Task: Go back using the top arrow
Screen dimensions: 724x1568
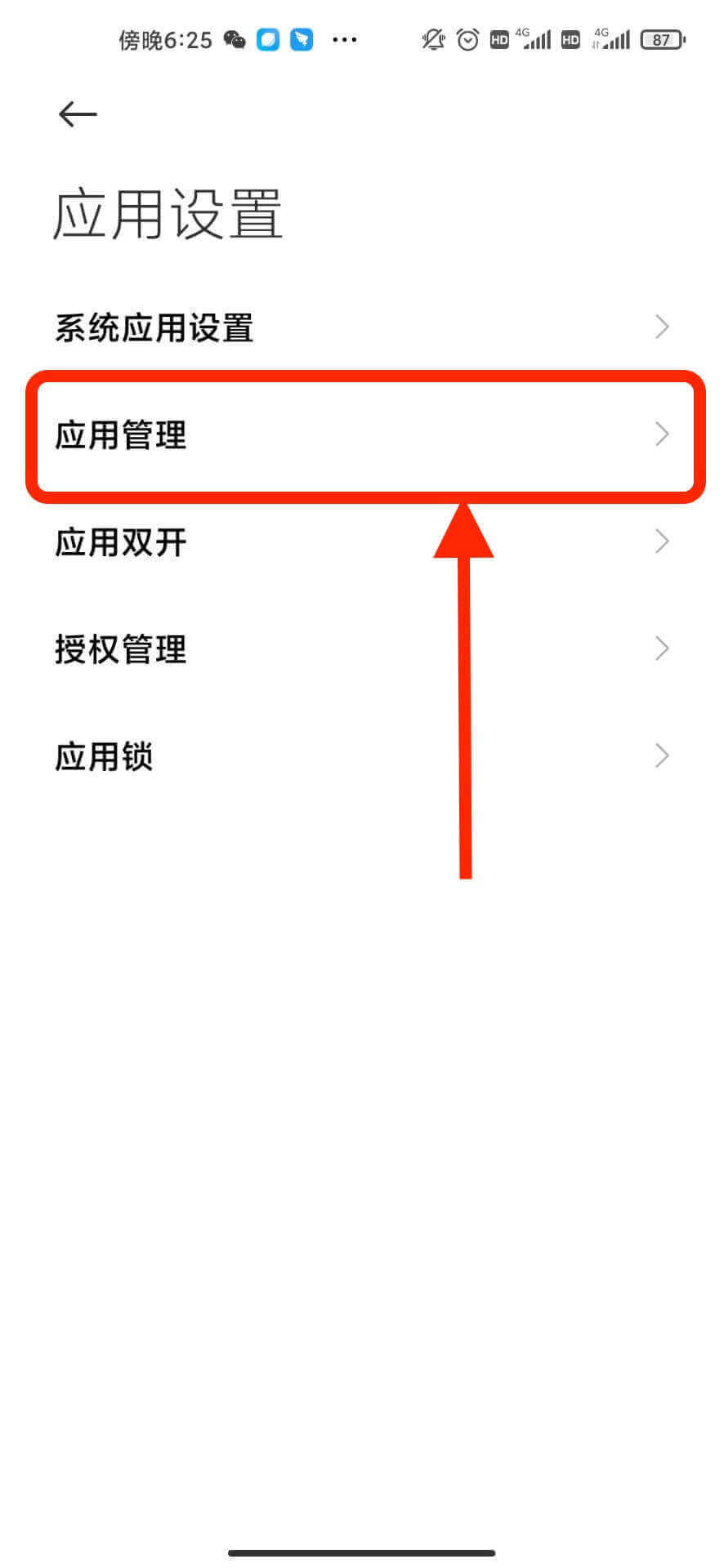Action: pos(78,114)
